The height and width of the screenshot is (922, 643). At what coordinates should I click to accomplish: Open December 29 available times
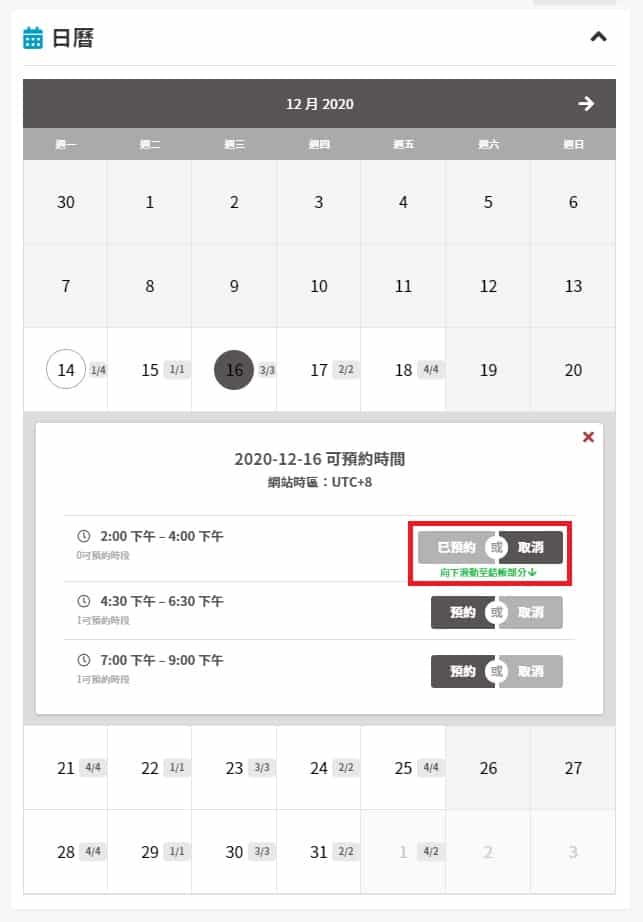click(x=150, y=852)
